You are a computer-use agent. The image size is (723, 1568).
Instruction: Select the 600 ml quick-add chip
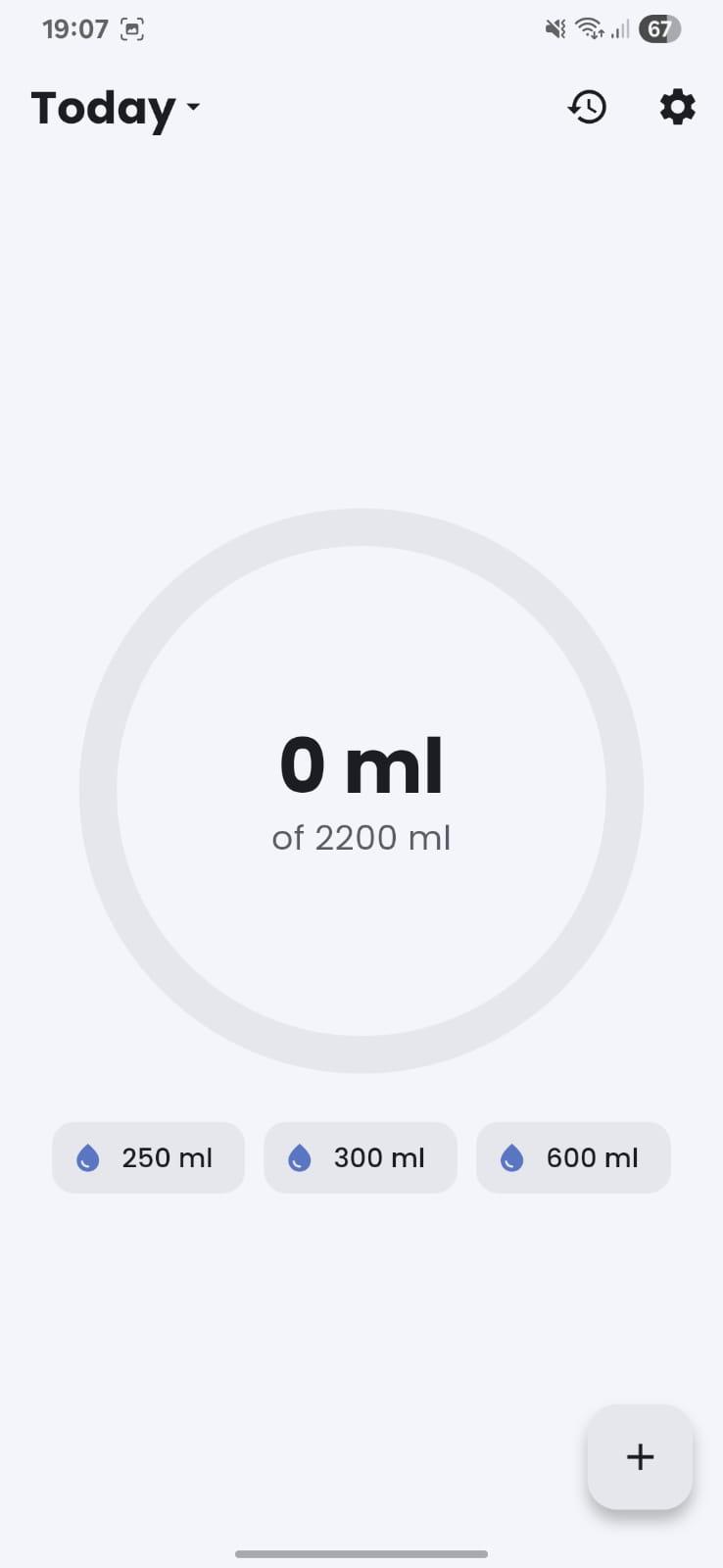click(573, 1157)
